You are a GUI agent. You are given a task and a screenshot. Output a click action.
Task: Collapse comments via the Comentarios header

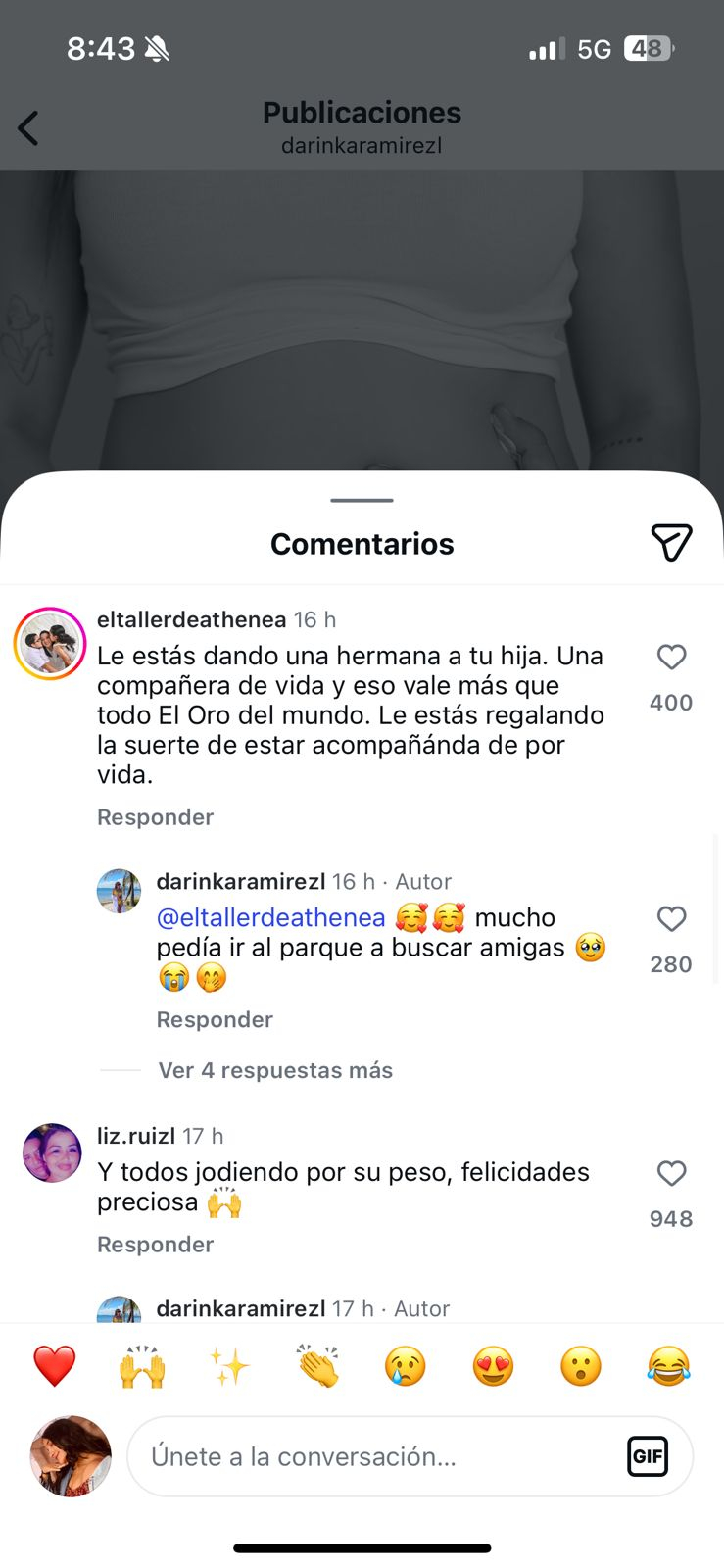362,543
